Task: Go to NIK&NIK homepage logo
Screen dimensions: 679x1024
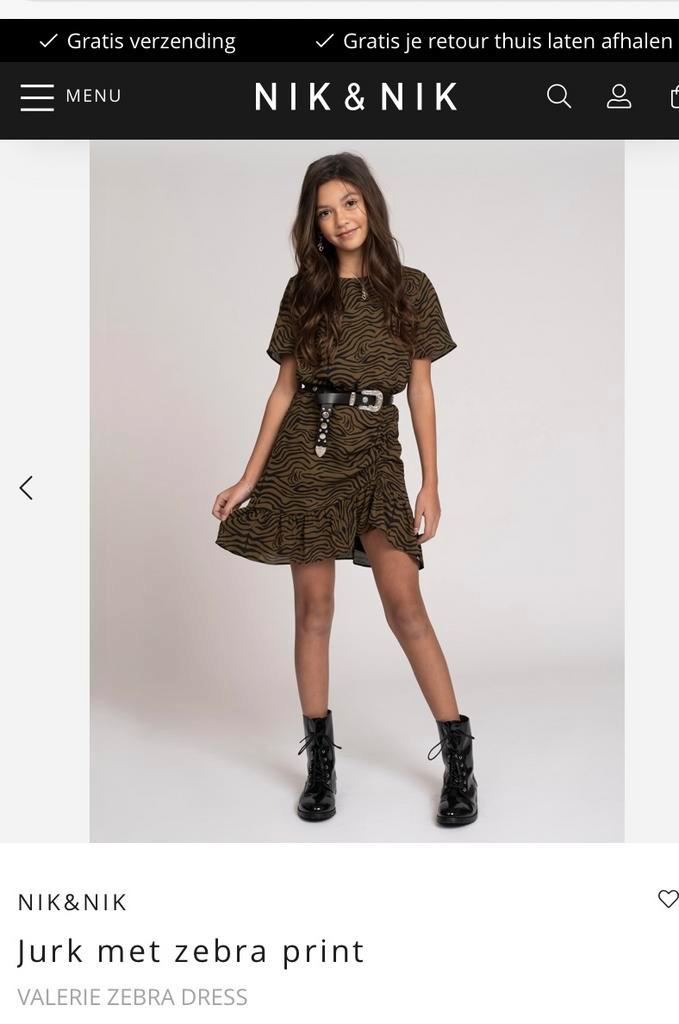Action: (356, 97)
